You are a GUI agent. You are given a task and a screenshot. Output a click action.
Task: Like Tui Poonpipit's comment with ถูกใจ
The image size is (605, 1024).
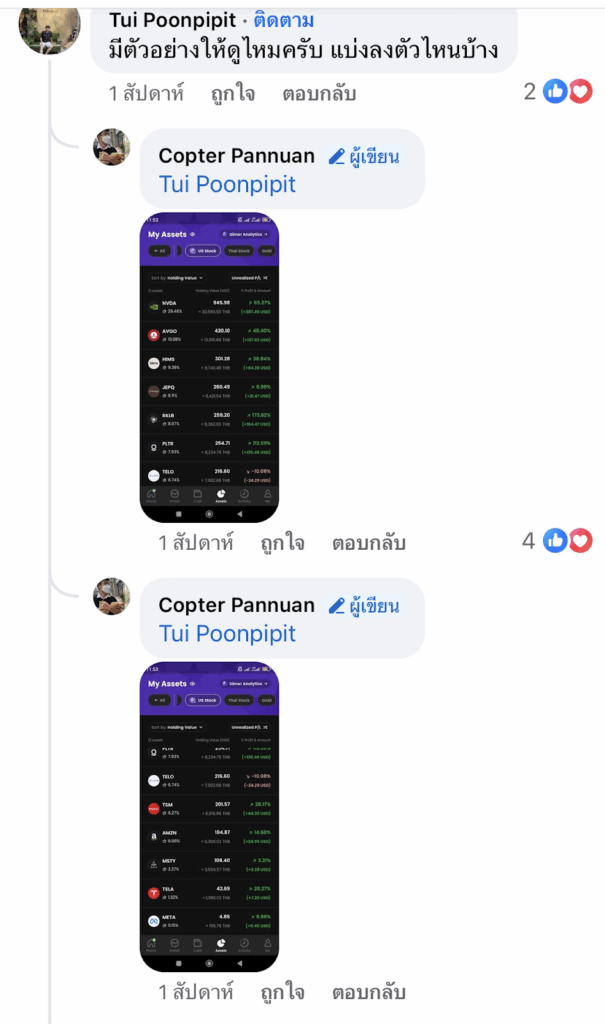pos(232,94)
